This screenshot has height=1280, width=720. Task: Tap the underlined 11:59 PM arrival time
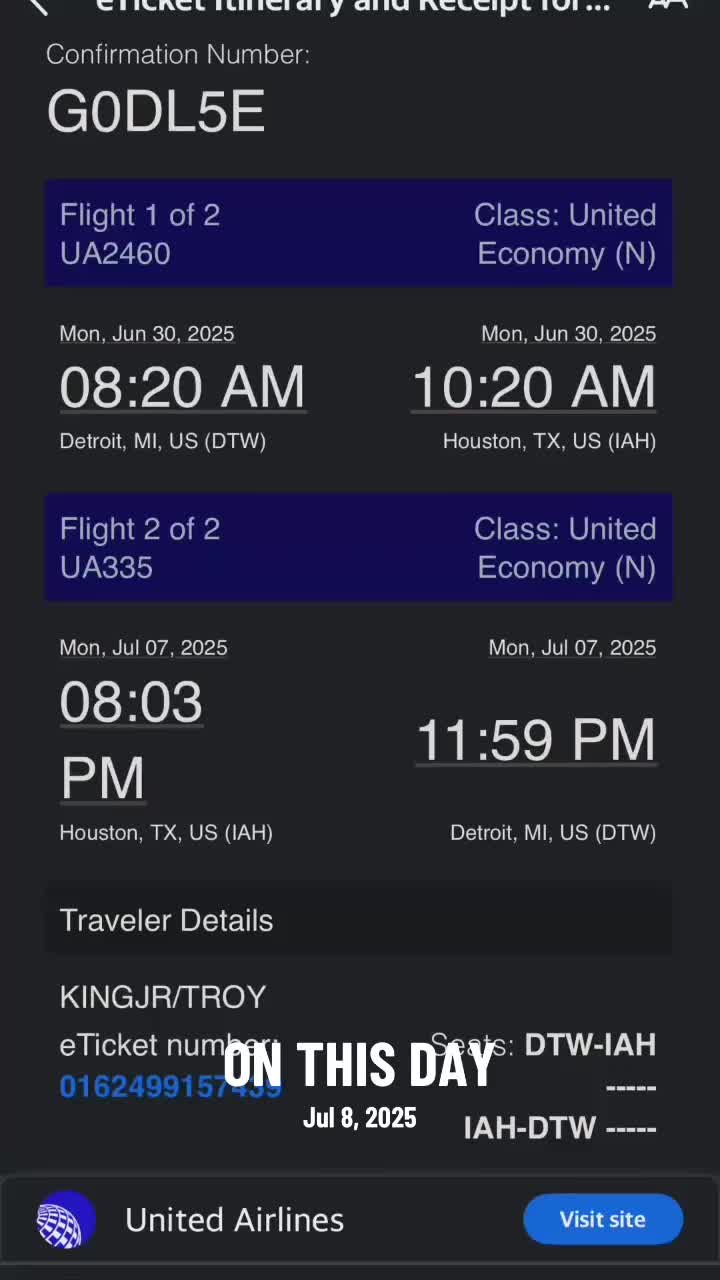(x=535, y=741)
